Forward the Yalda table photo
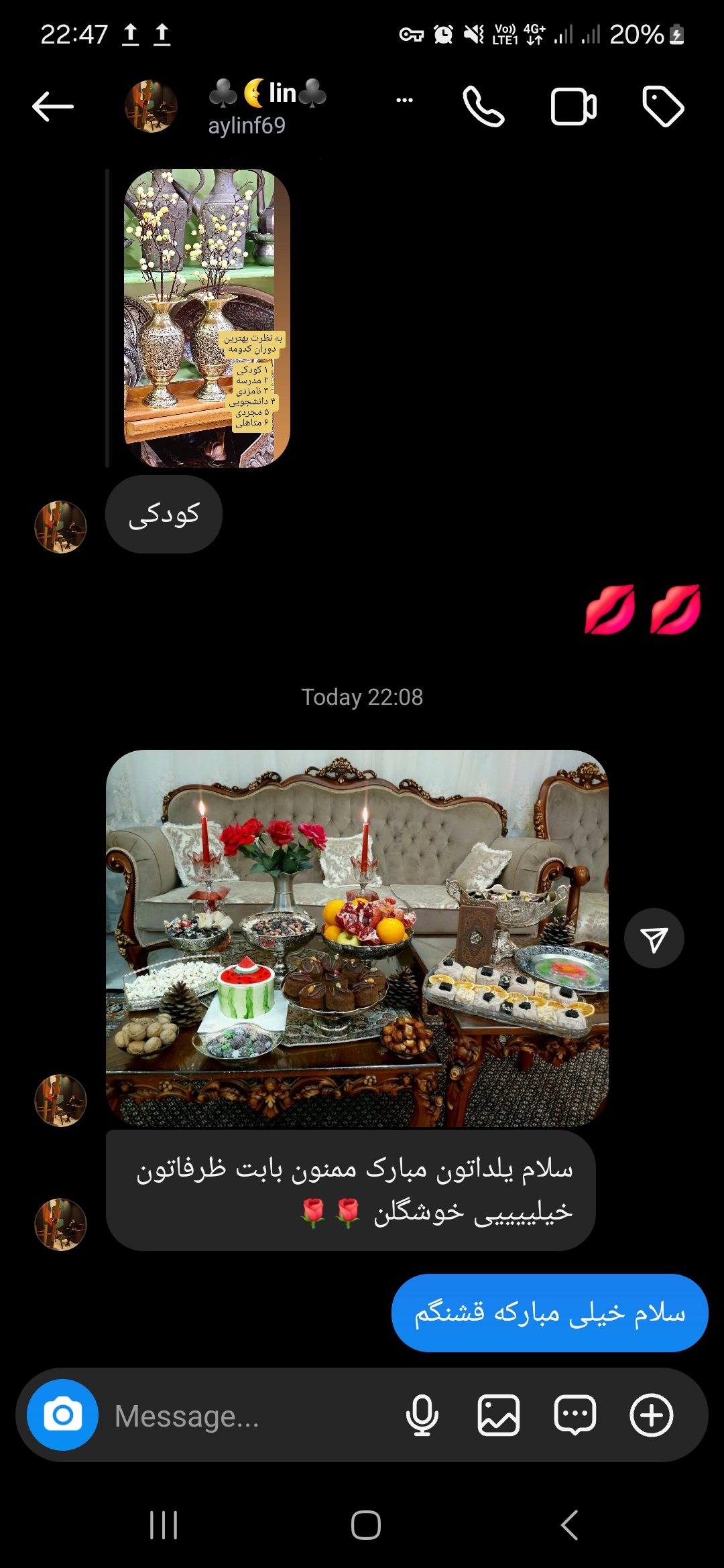 tap(654, 939)
